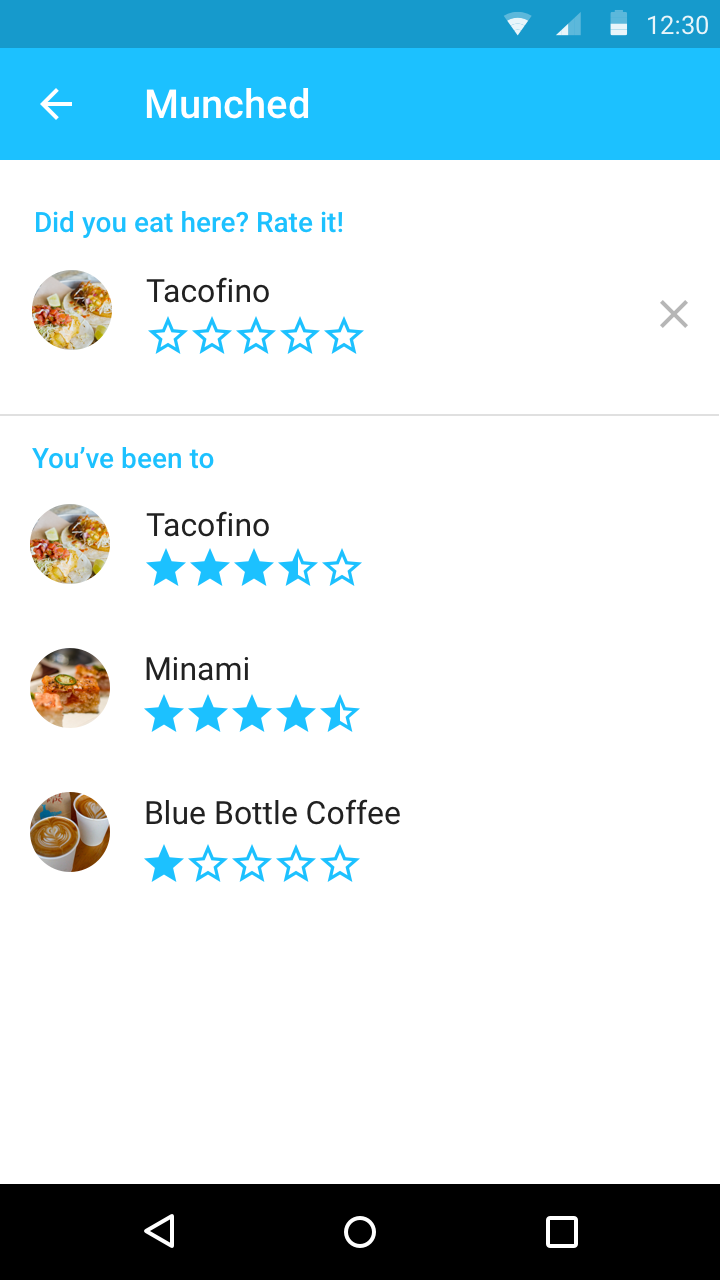Screen dimensions: 720x1280
Task: View Blue Bottle Coffee details
Action: (x=272, y=814)
